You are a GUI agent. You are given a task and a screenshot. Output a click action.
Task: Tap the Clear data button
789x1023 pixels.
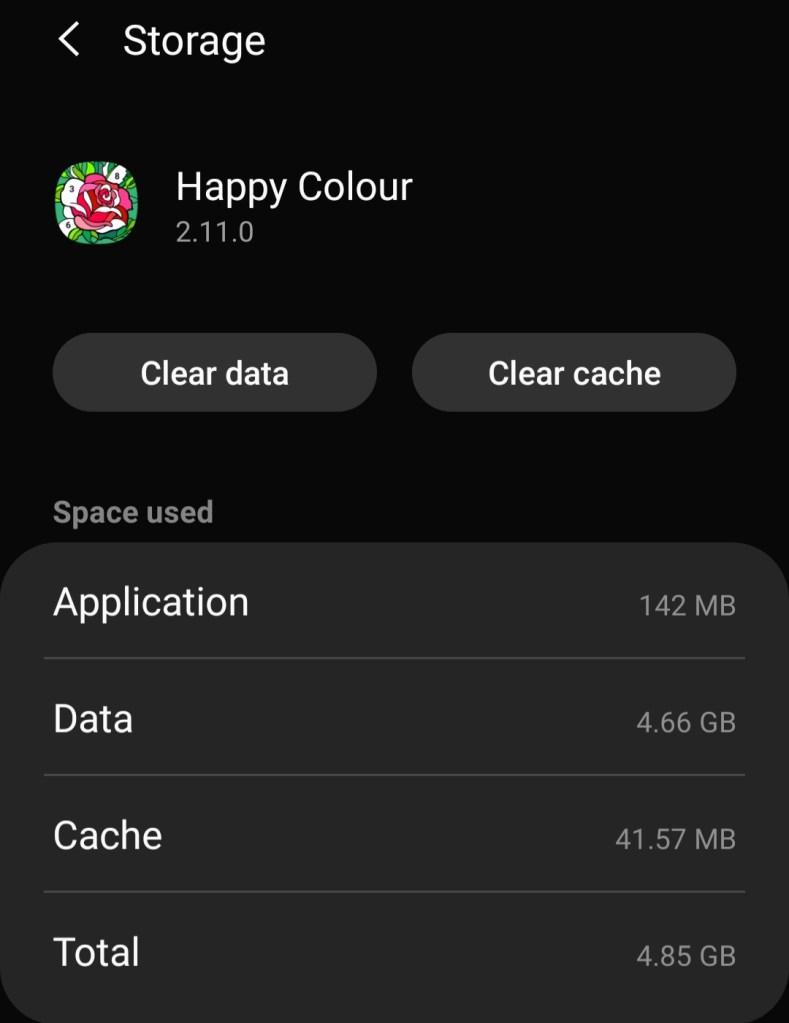point(214,373)
